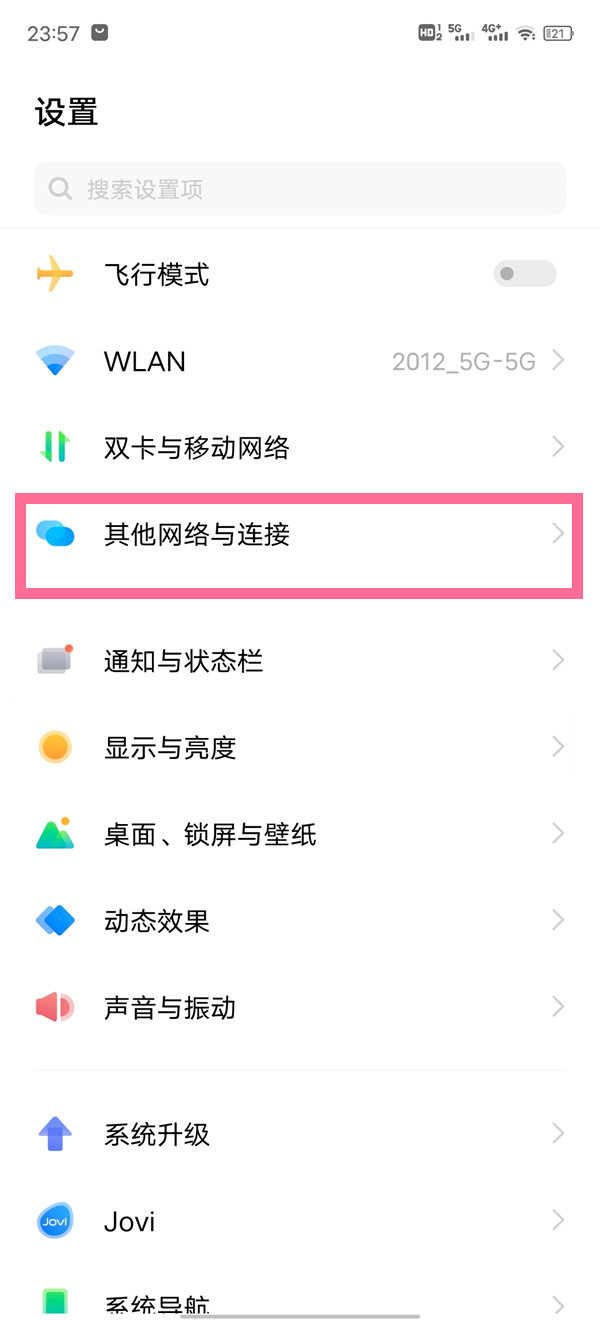Screen dimensions: 600x1320
Task: Open 其他网络与连接
Action: coord(300,535)
